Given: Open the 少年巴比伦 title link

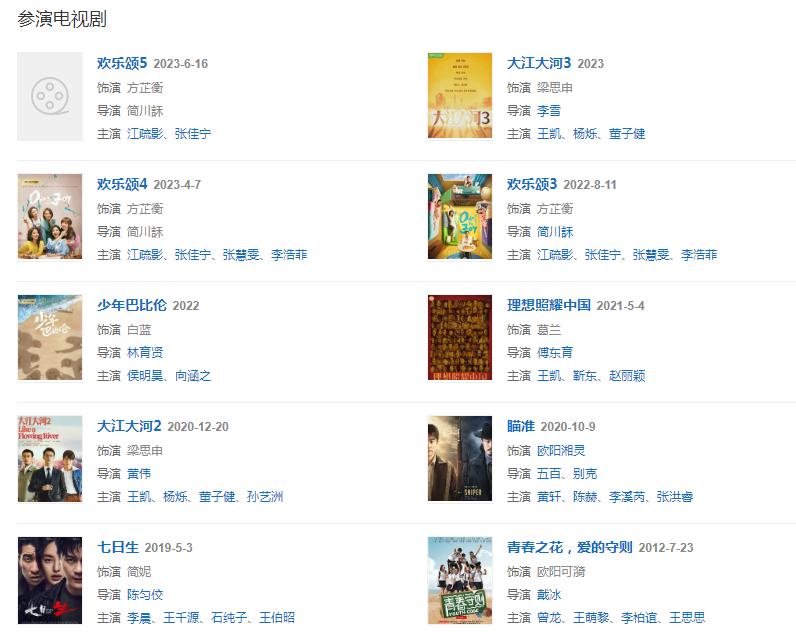Looking at the screenshot, I should point(132,305).
